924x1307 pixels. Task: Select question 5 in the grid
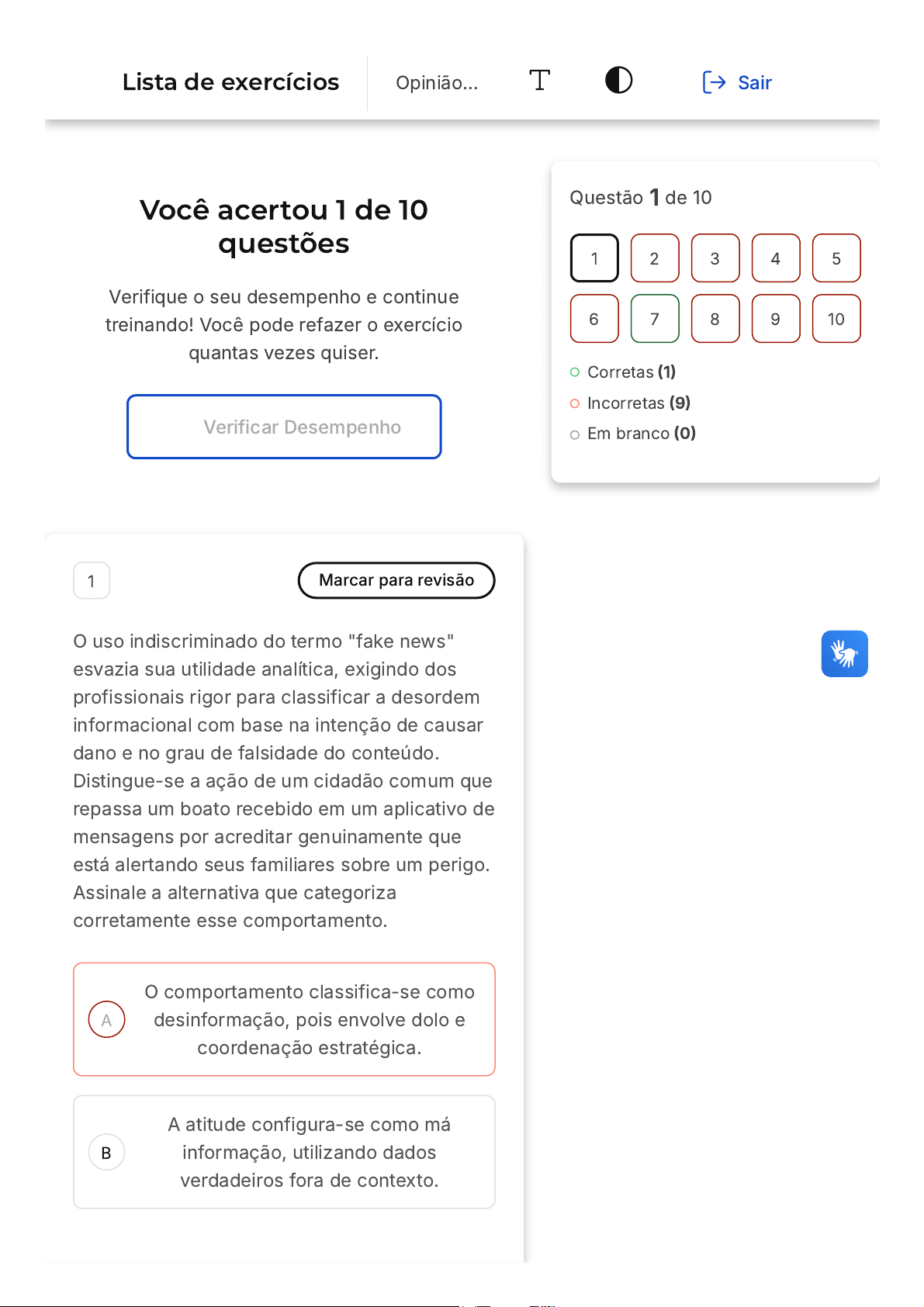836,258
